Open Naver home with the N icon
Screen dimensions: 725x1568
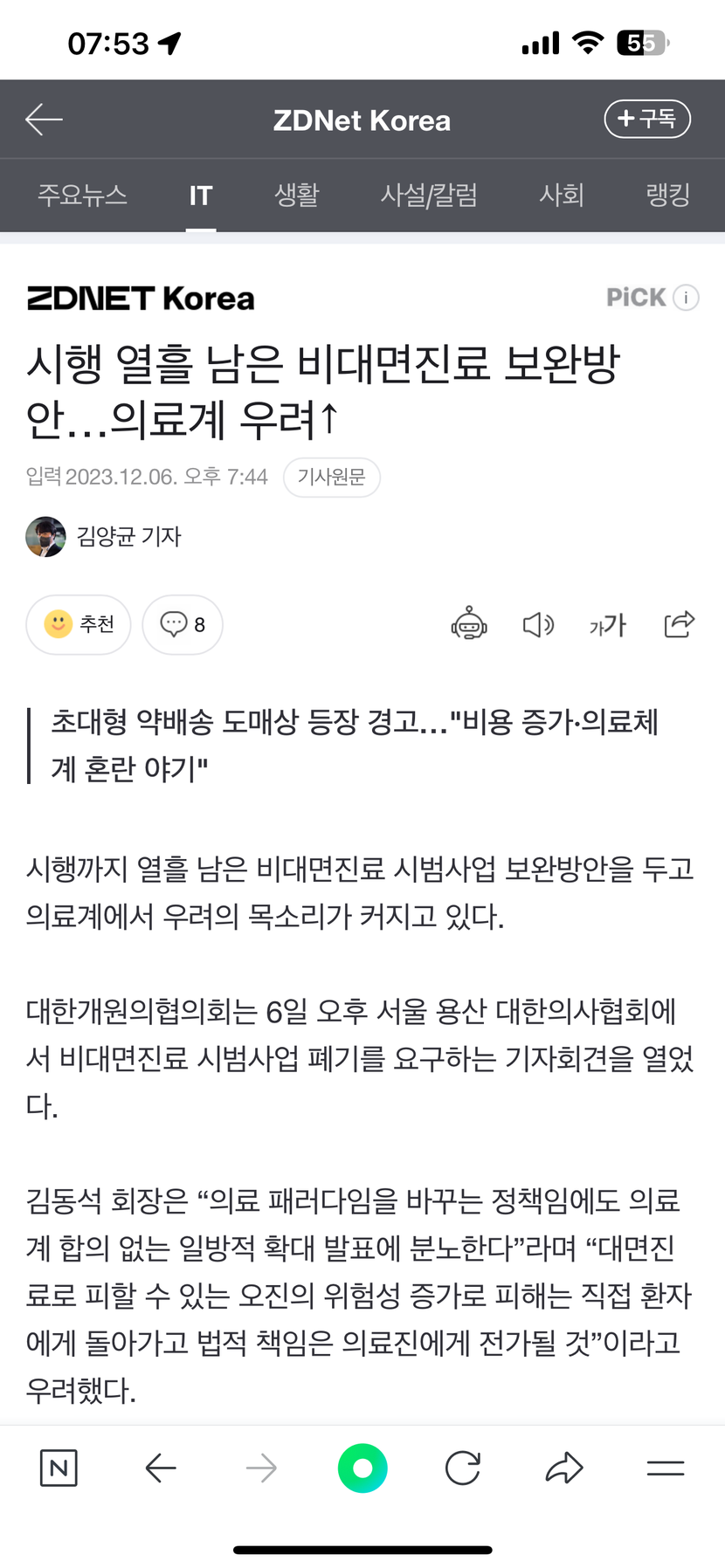(x=59, y=1468)
